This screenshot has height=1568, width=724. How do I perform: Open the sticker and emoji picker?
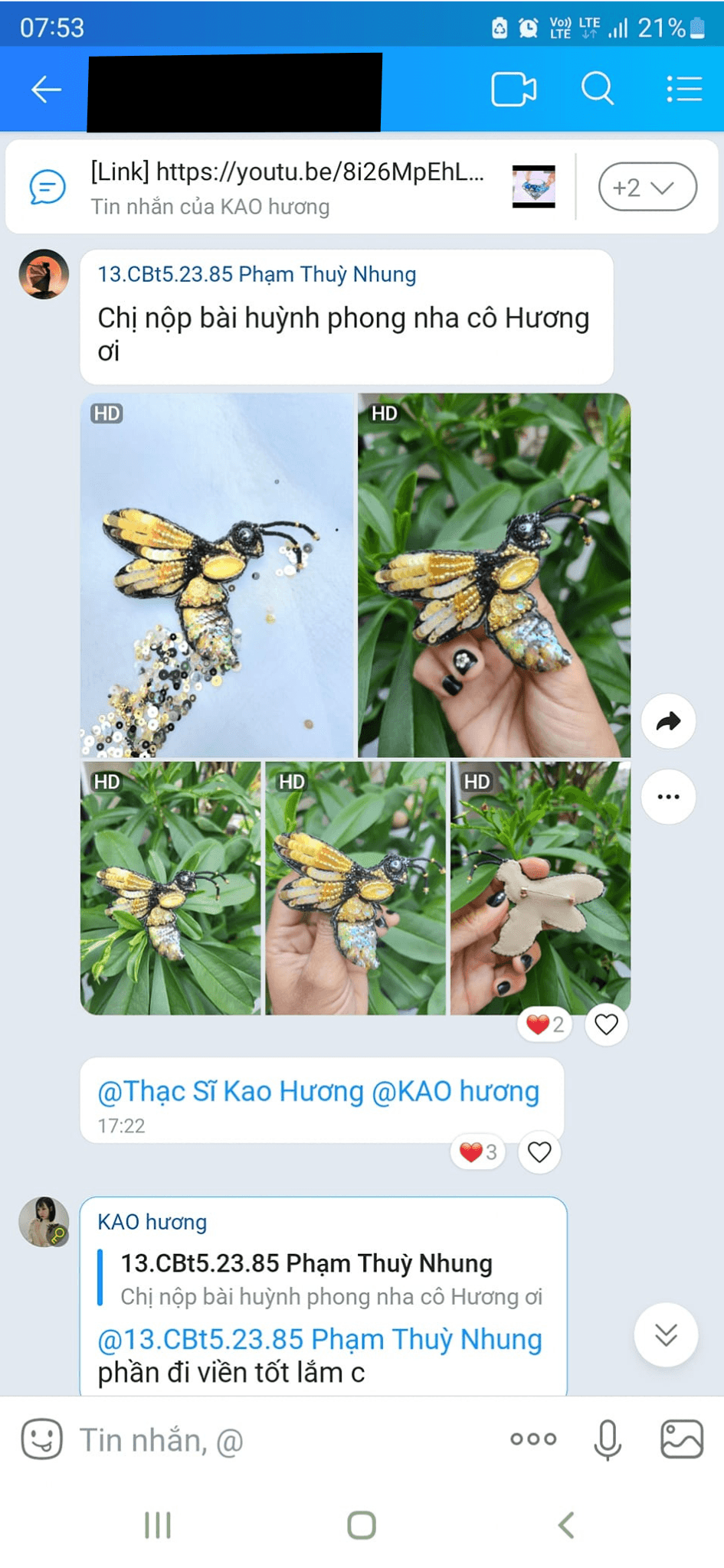pyautogui.click(x=41, y=1439)
